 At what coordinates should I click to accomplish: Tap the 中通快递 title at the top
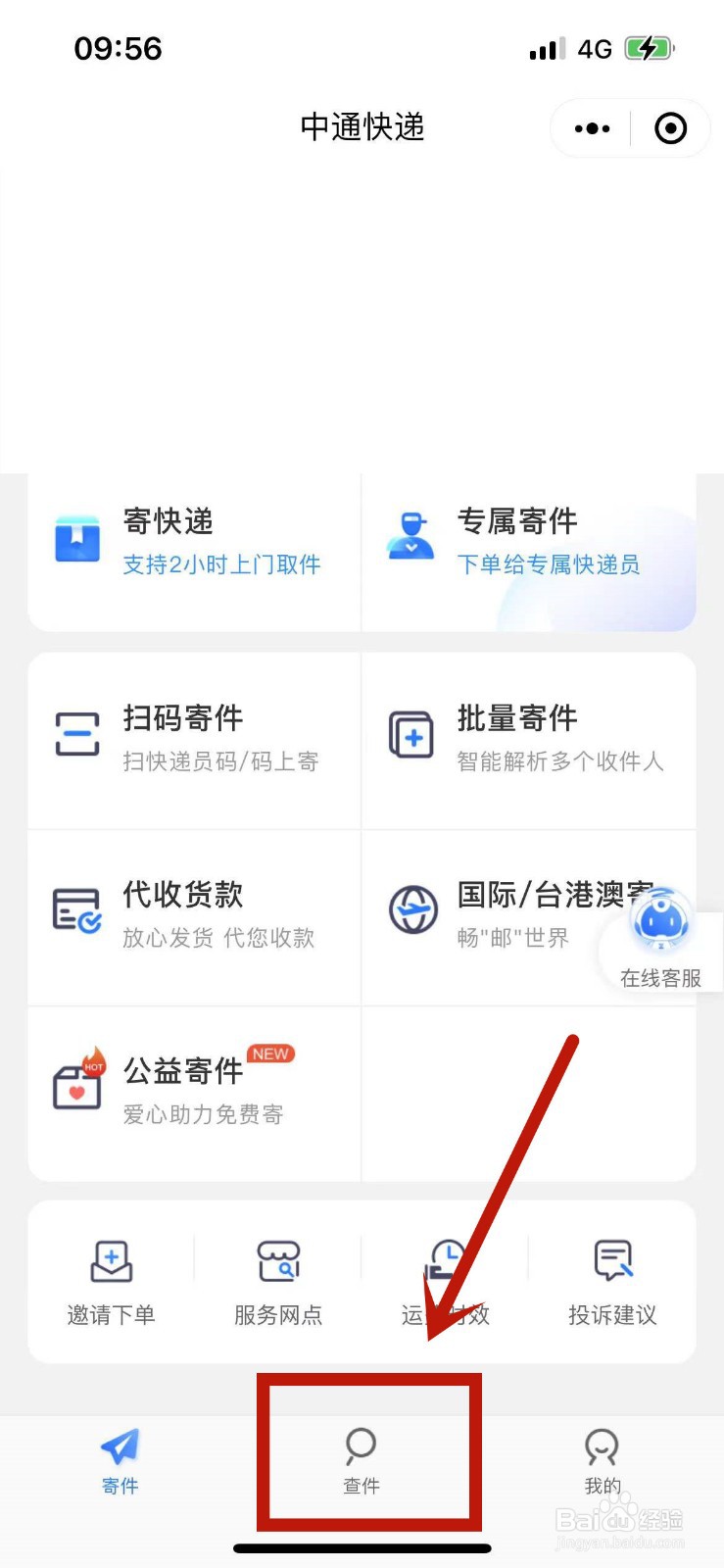pos(362,128)
